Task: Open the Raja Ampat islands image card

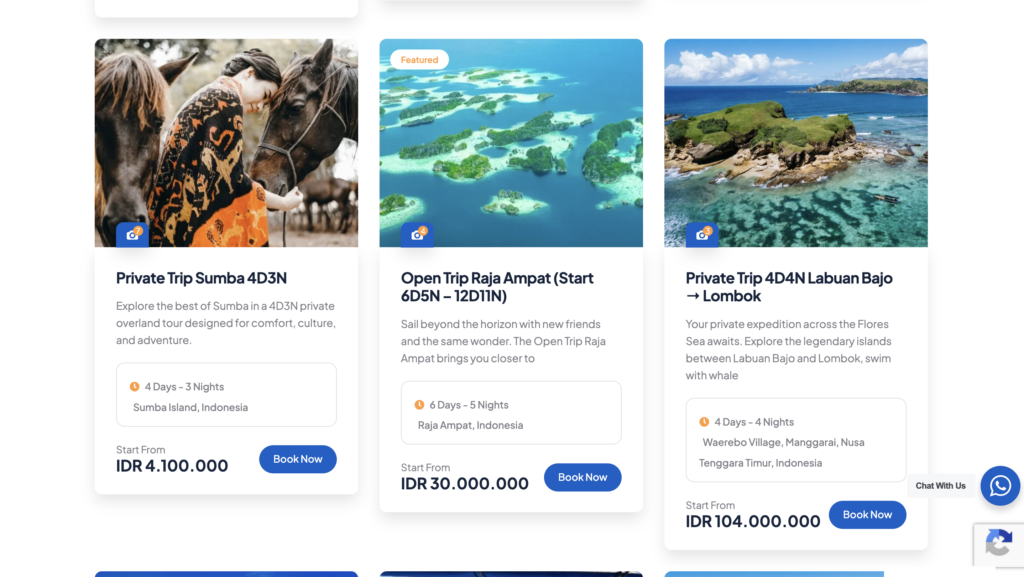Action: [511, 143]
